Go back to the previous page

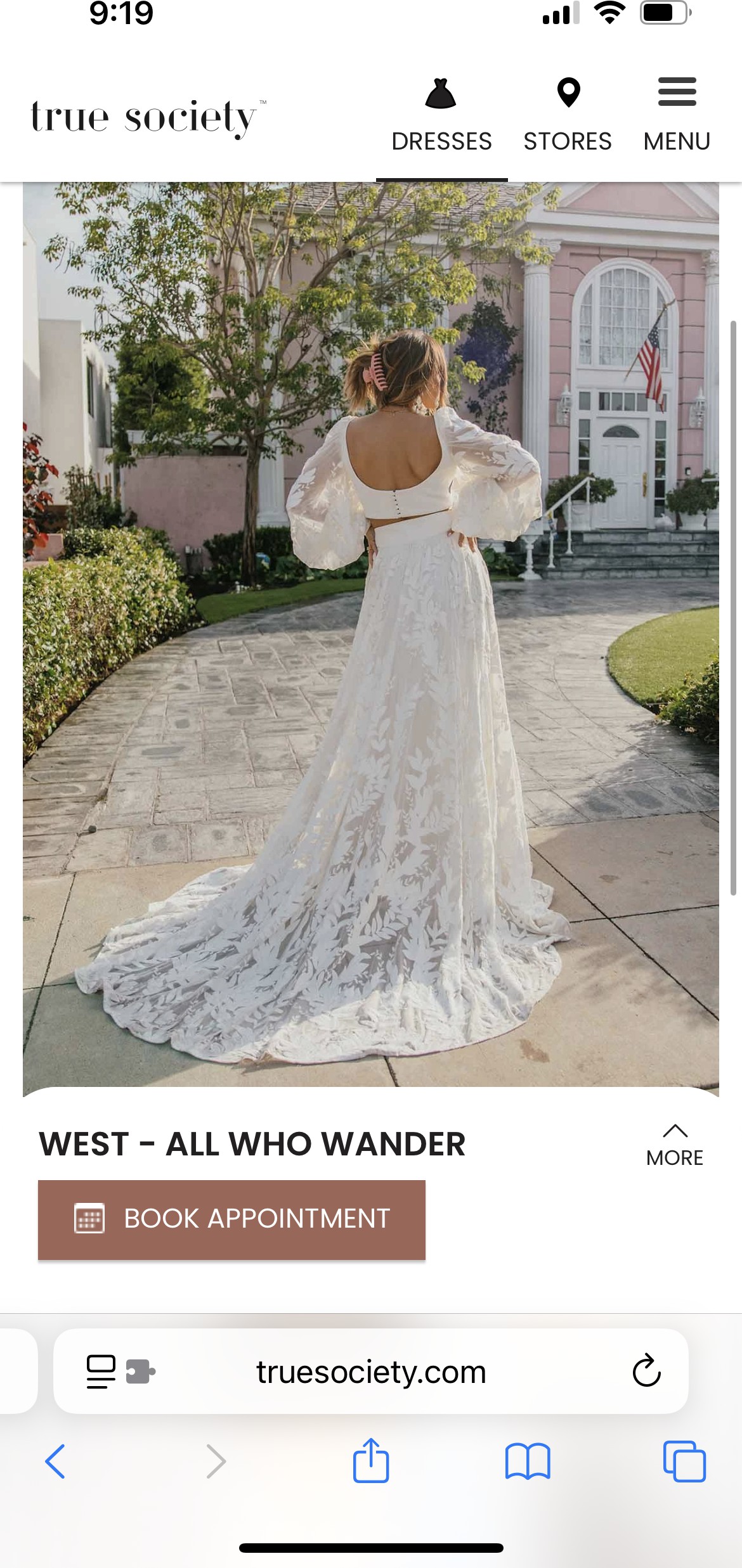click(x=55, y=1462)
